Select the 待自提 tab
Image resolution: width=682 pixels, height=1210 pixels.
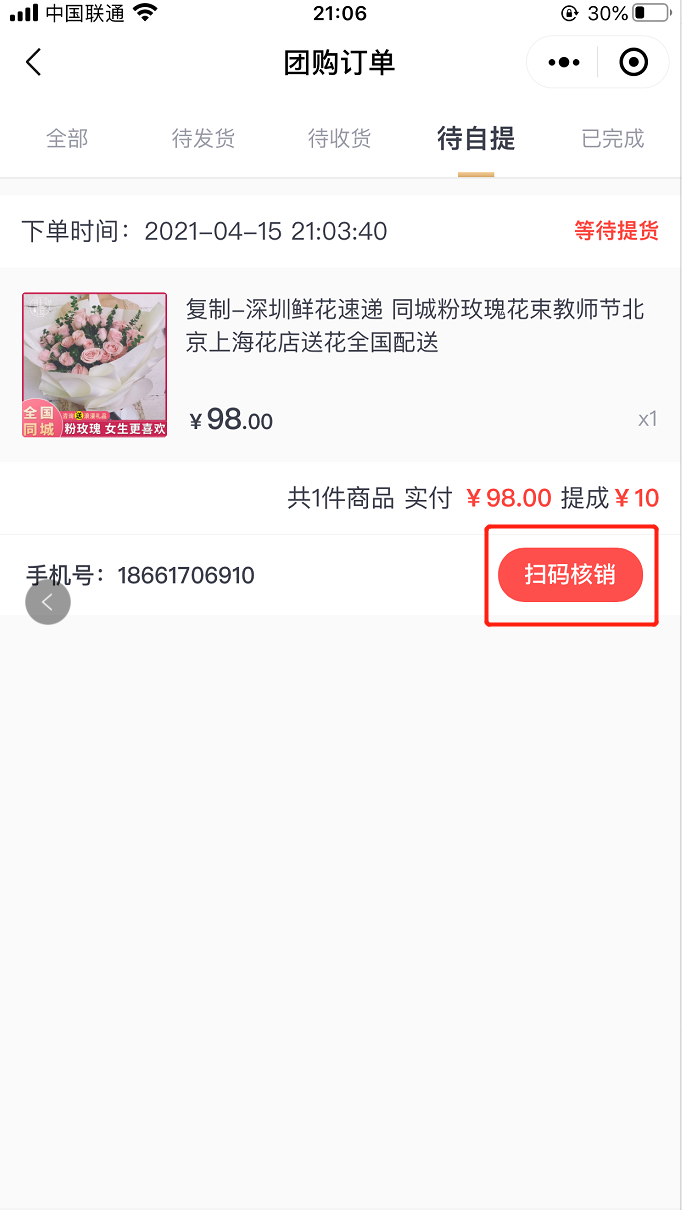[x=476, y=139]
